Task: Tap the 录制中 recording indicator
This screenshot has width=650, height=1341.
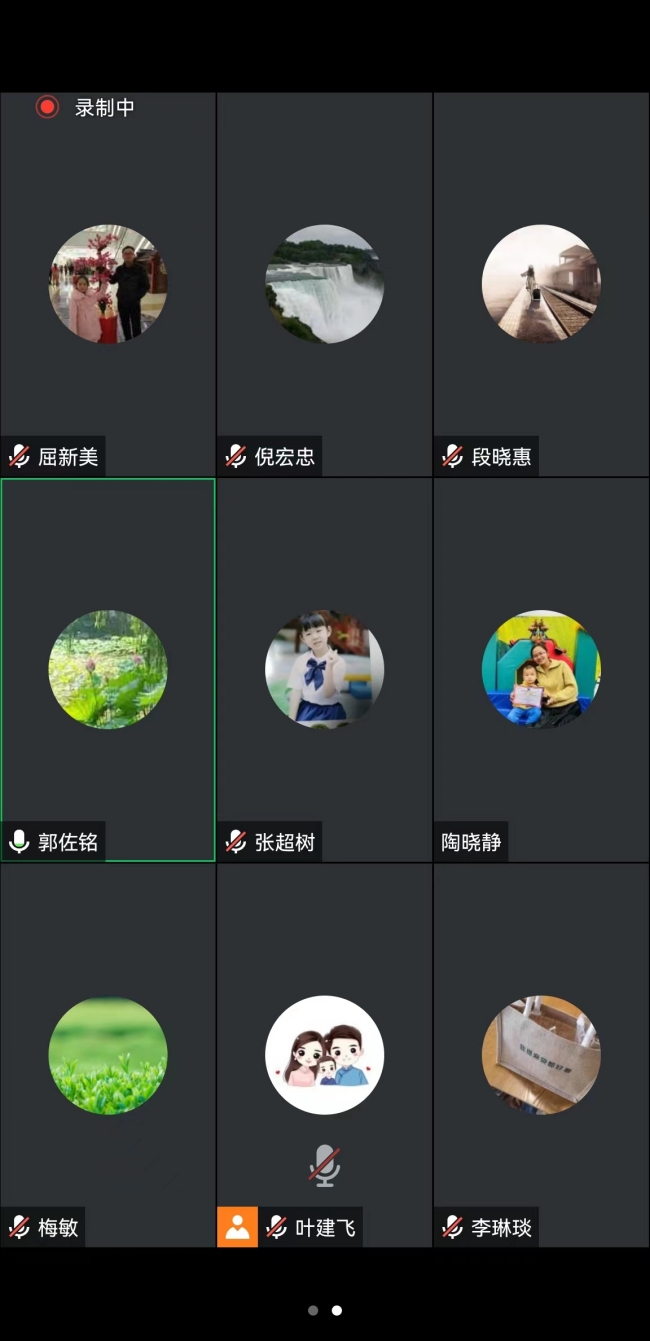Action: click(x=86, y=107)
